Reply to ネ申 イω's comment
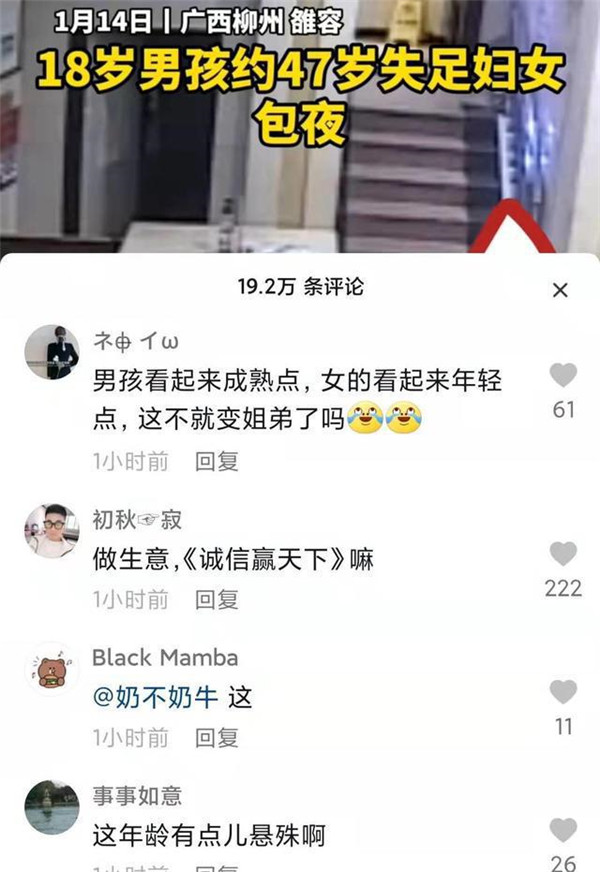The image size is (600, 872). pyautogui.click(x=216, y=461)
